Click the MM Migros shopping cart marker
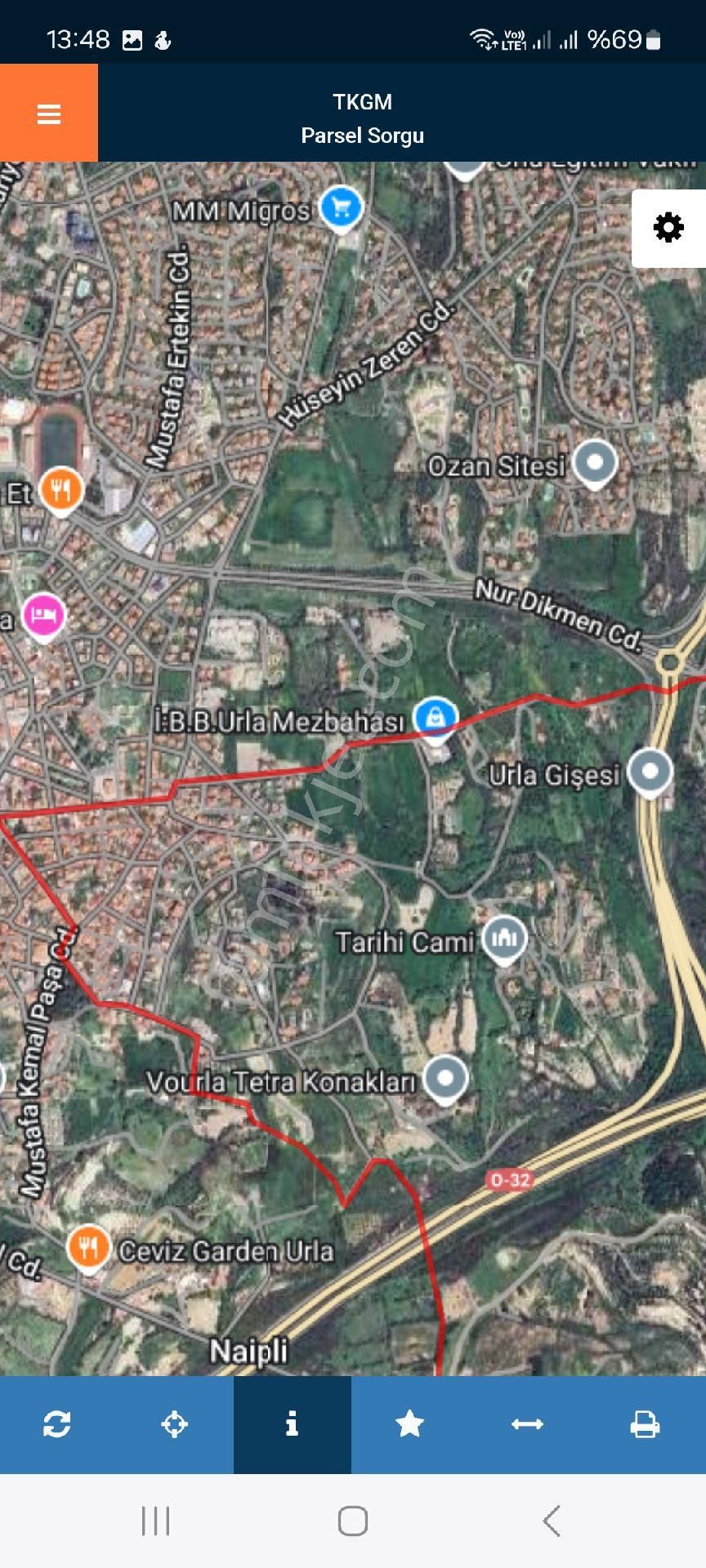 tap(341, 207)
